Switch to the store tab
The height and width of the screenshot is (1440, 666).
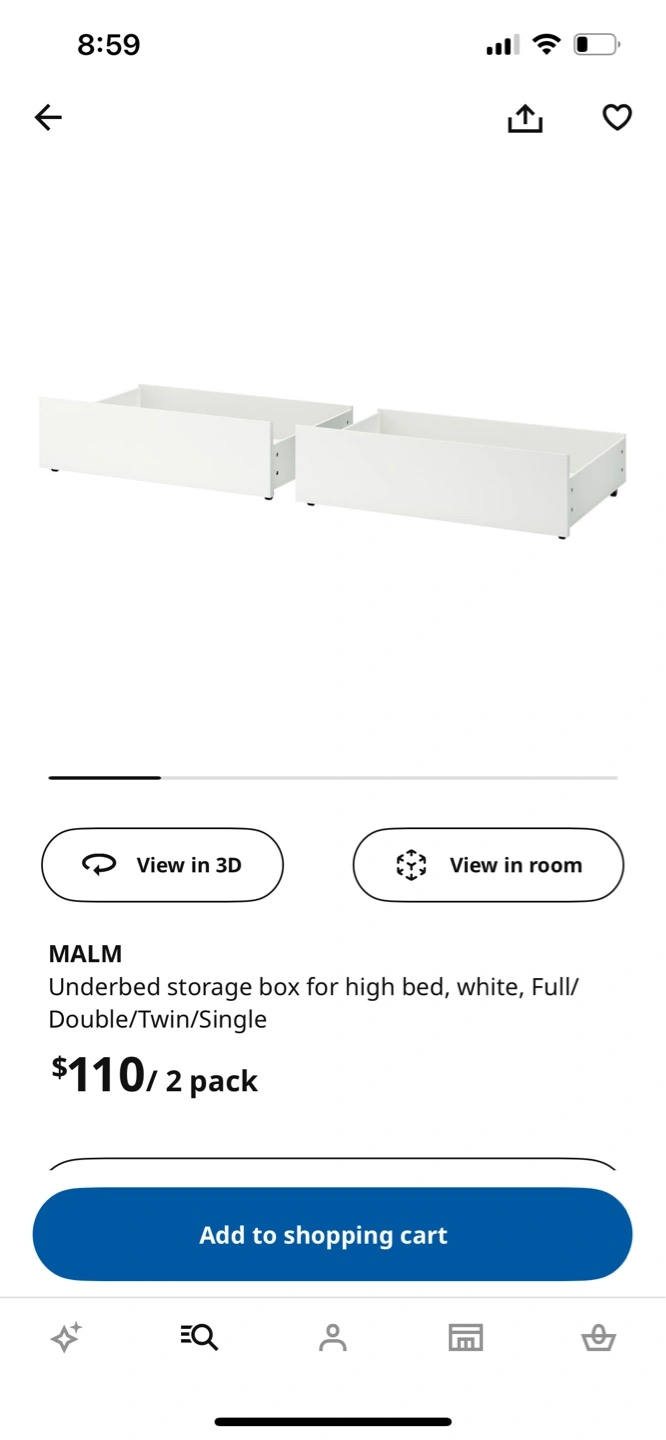tap(466, 1337)
